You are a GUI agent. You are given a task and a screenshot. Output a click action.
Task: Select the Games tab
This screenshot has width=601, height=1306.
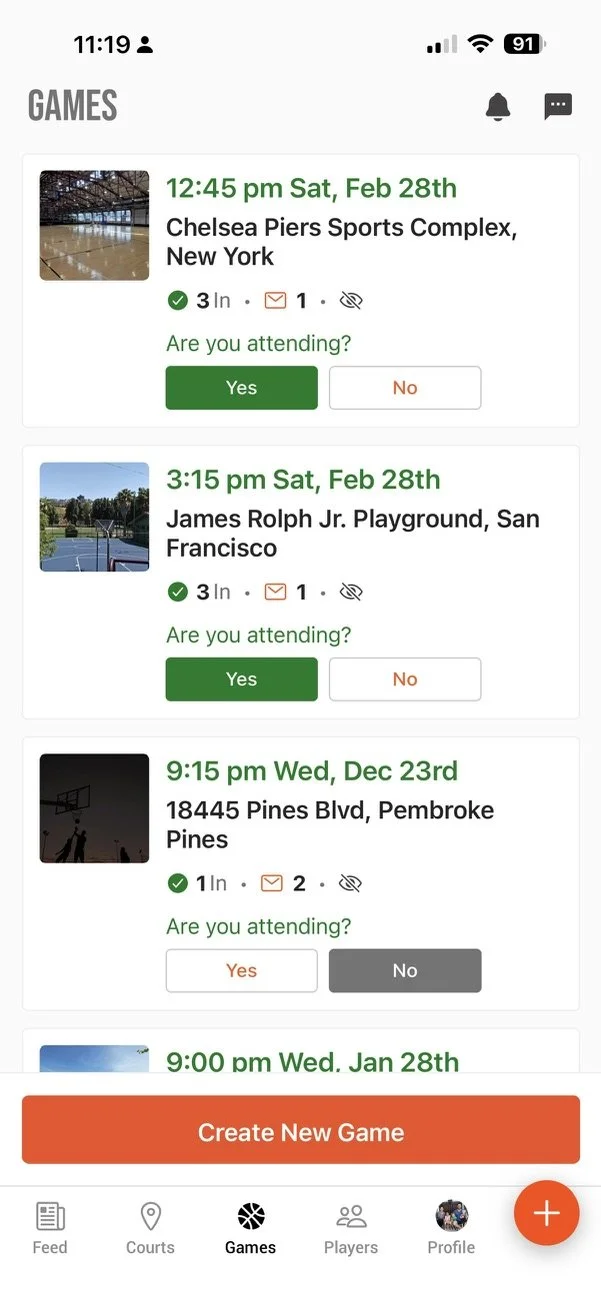tap(250, 1228)
